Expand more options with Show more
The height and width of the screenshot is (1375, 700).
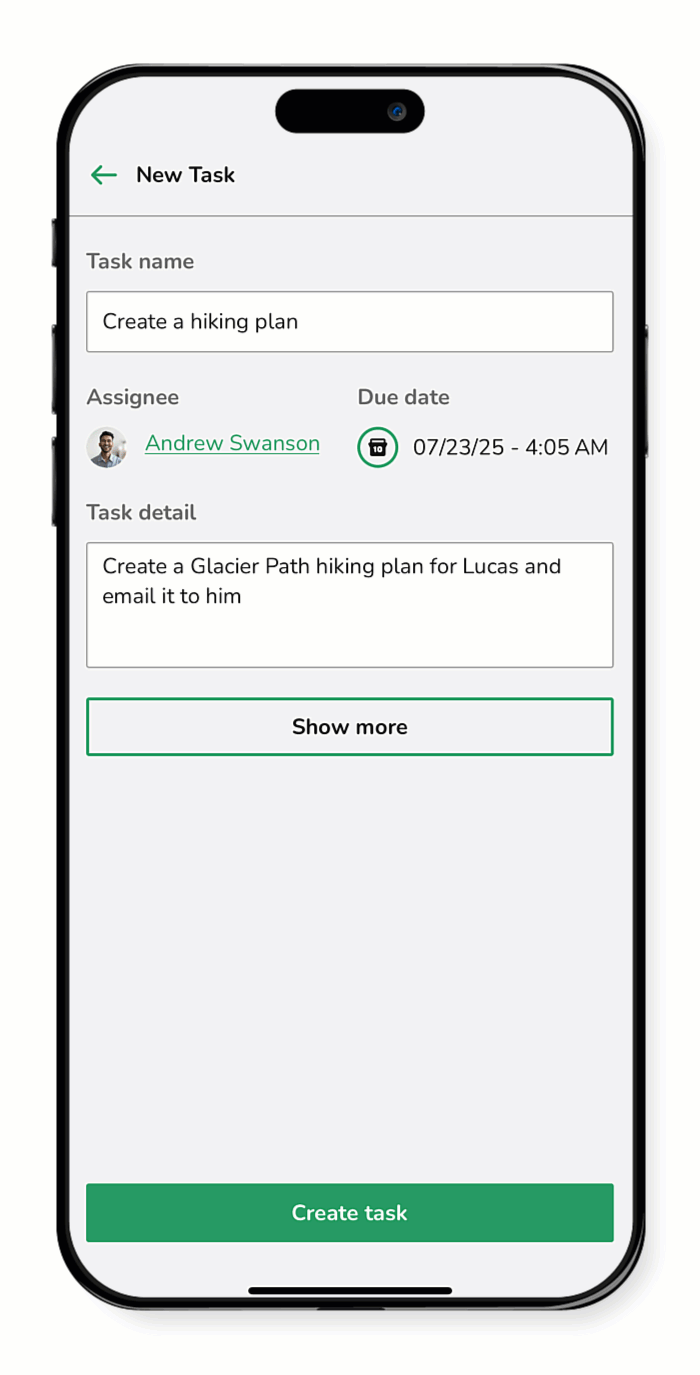349,727
